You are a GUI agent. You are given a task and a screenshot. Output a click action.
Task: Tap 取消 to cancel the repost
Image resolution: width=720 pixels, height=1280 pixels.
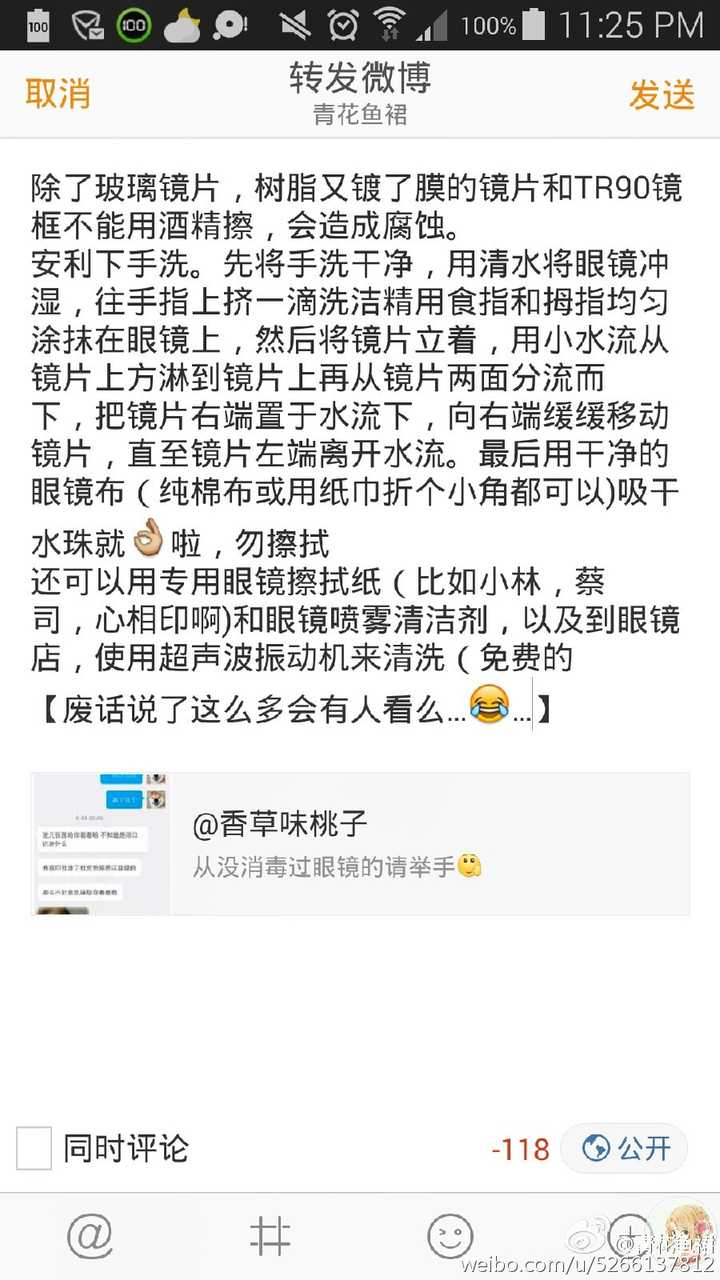(x=57, y=93)
